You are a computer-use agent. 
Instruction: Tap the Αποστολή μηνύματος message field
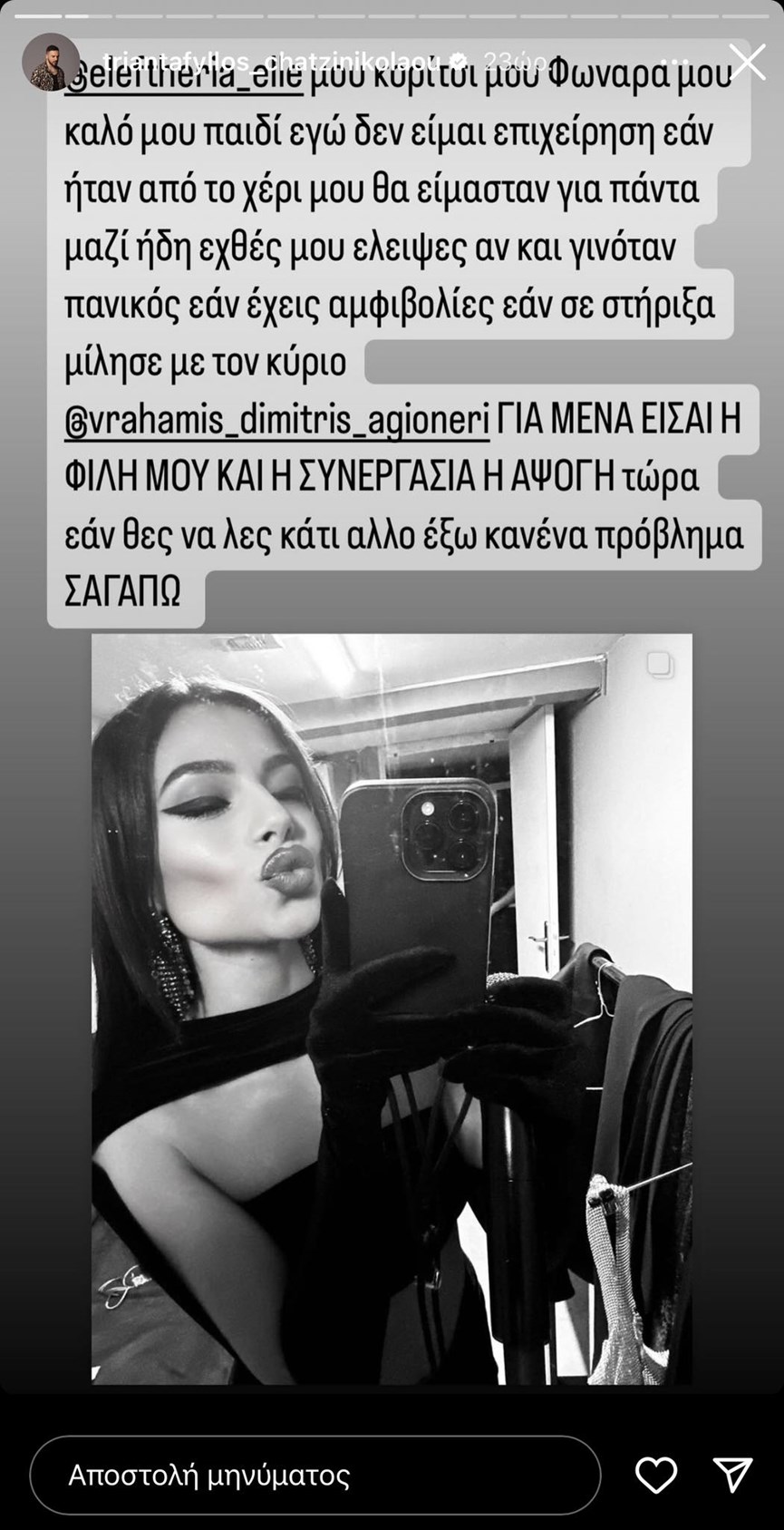pyautogui.click(x=315, y=1476)
